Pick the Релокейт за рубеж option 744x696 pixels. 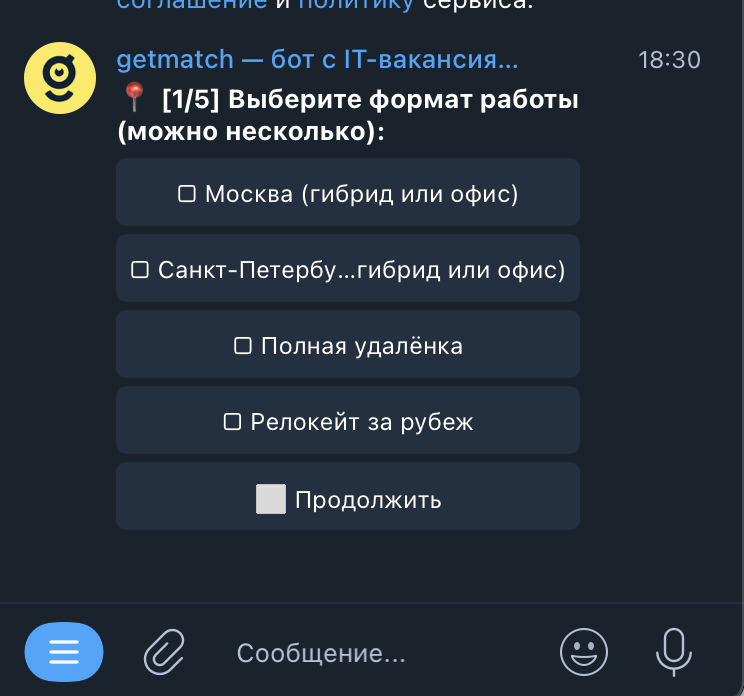(348, 422)
